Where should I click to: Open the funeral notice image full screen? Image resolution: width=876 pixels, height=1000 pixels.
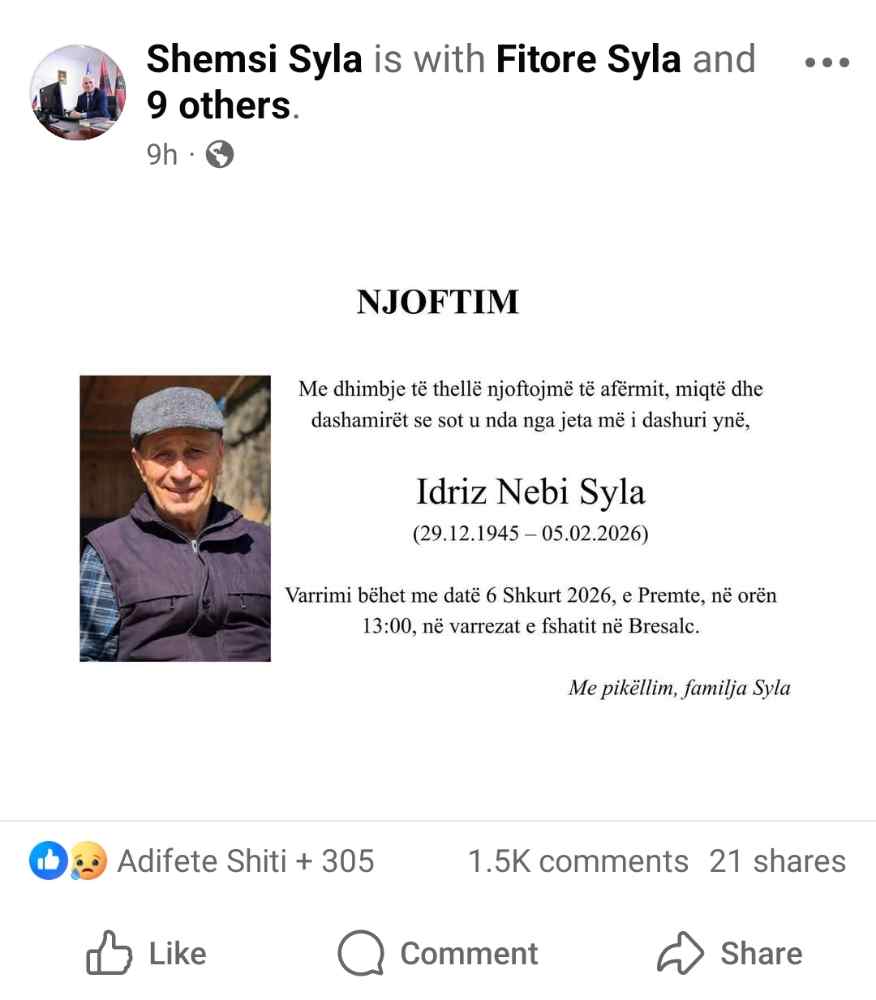pos(438,500)
